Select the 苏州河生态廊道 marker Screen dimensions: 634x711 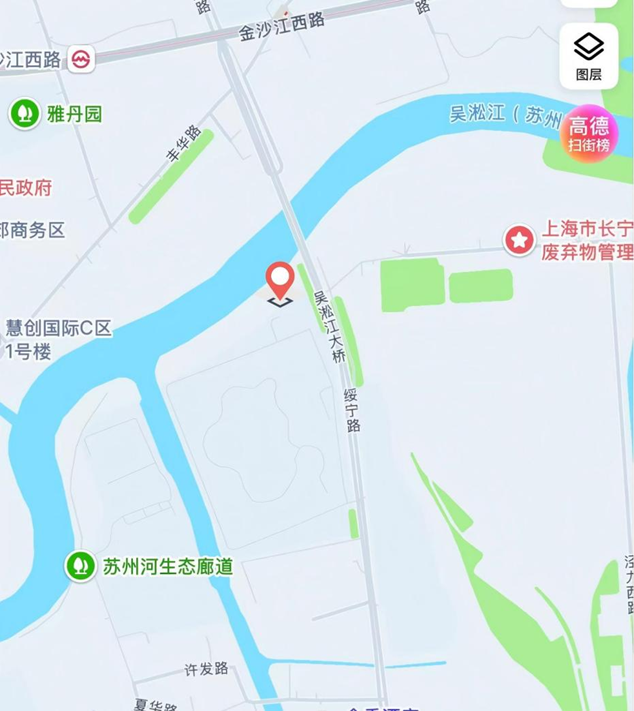coord(79,566)
